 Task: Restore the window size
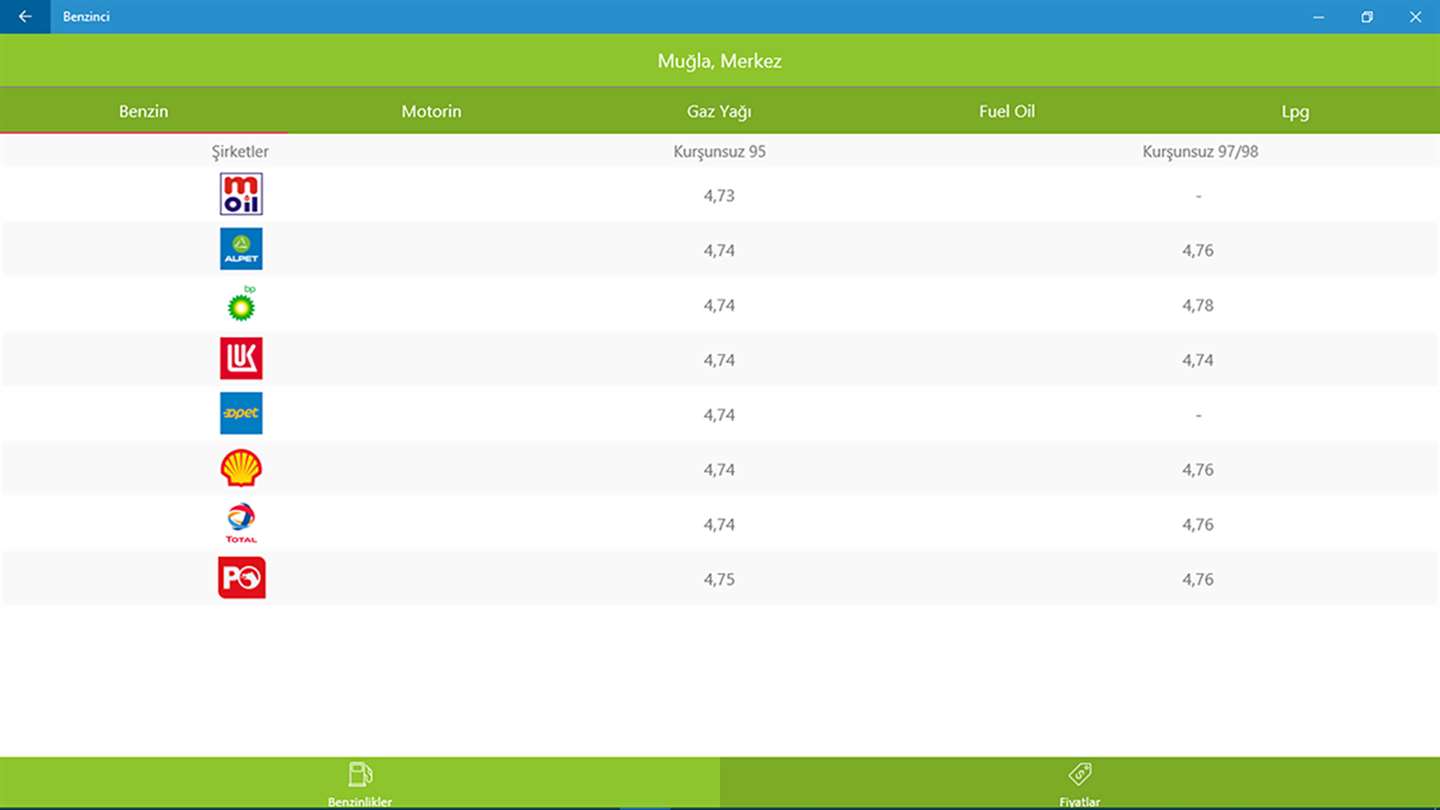click(x=1367, y=17)
